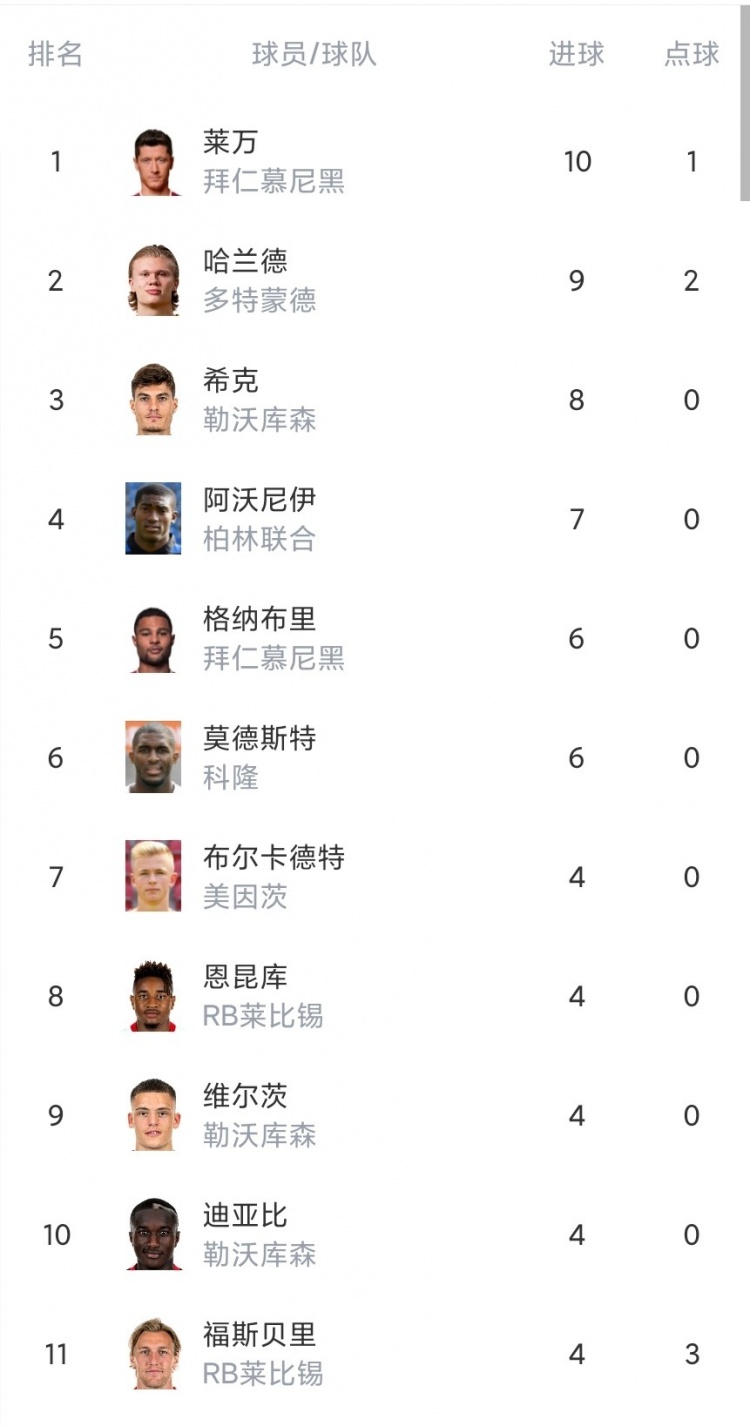The image size is (750, 1426).
Task: Select the 福斯贝里 row
Action: tap(375, 1354)
